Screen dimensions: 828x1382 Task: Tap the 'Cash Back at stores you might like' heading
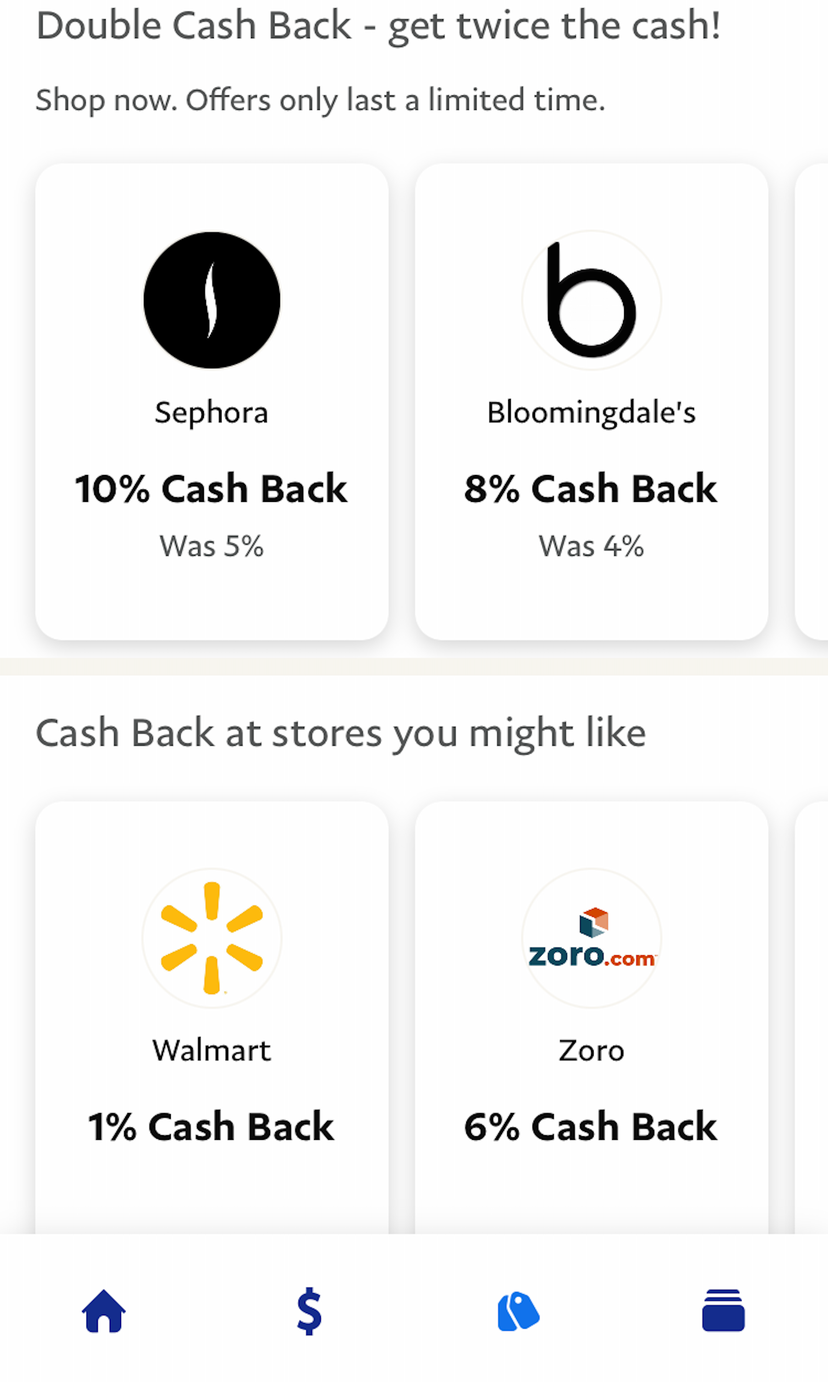pyautogui.click(x=340, y=732)
